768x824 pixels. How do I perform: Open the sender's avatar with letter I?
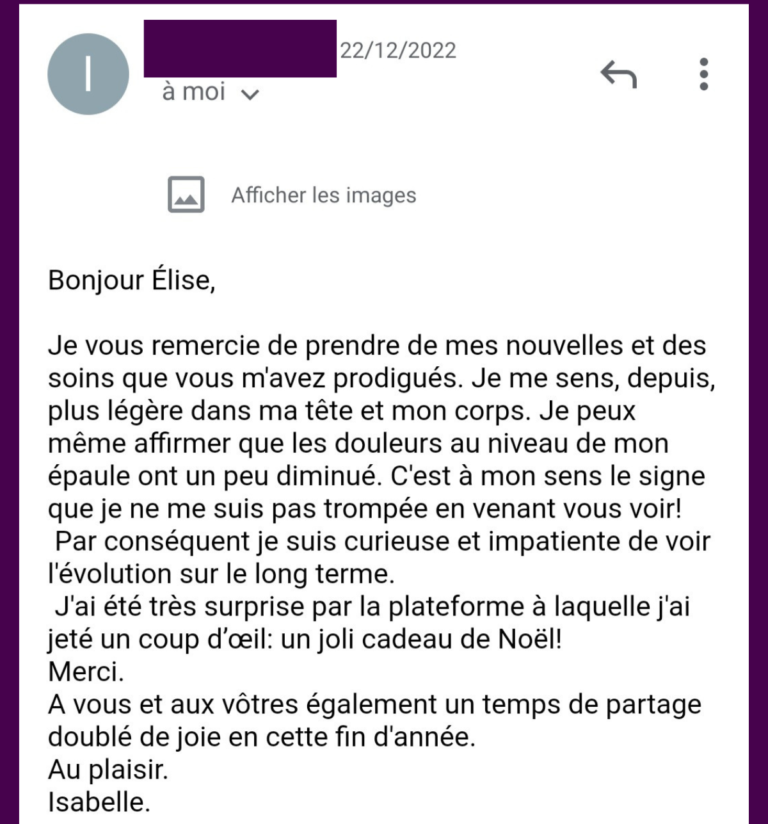coord(88,74)
